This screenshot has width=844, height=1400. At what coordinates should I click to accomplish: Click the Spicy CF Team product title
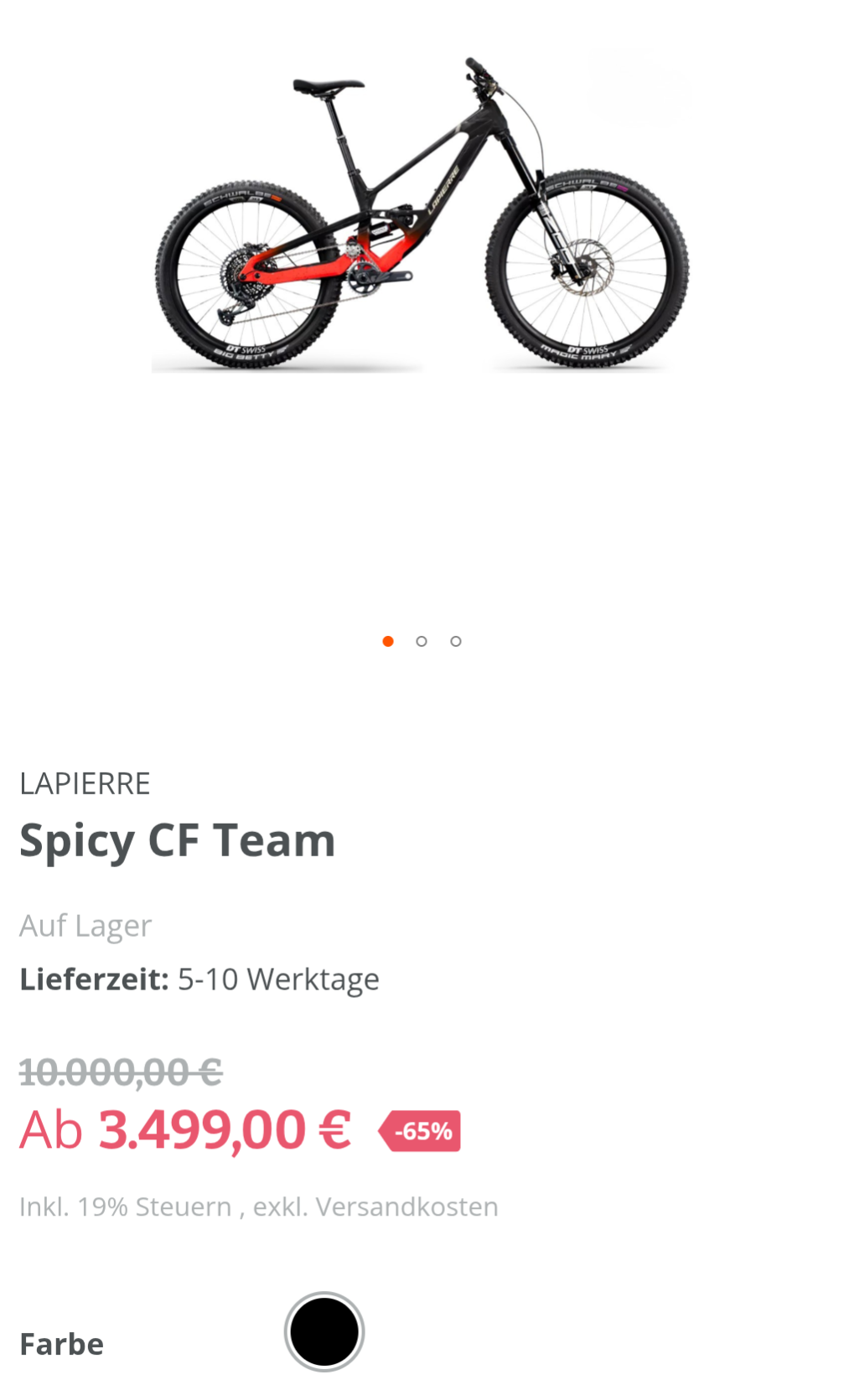(176, 841)
